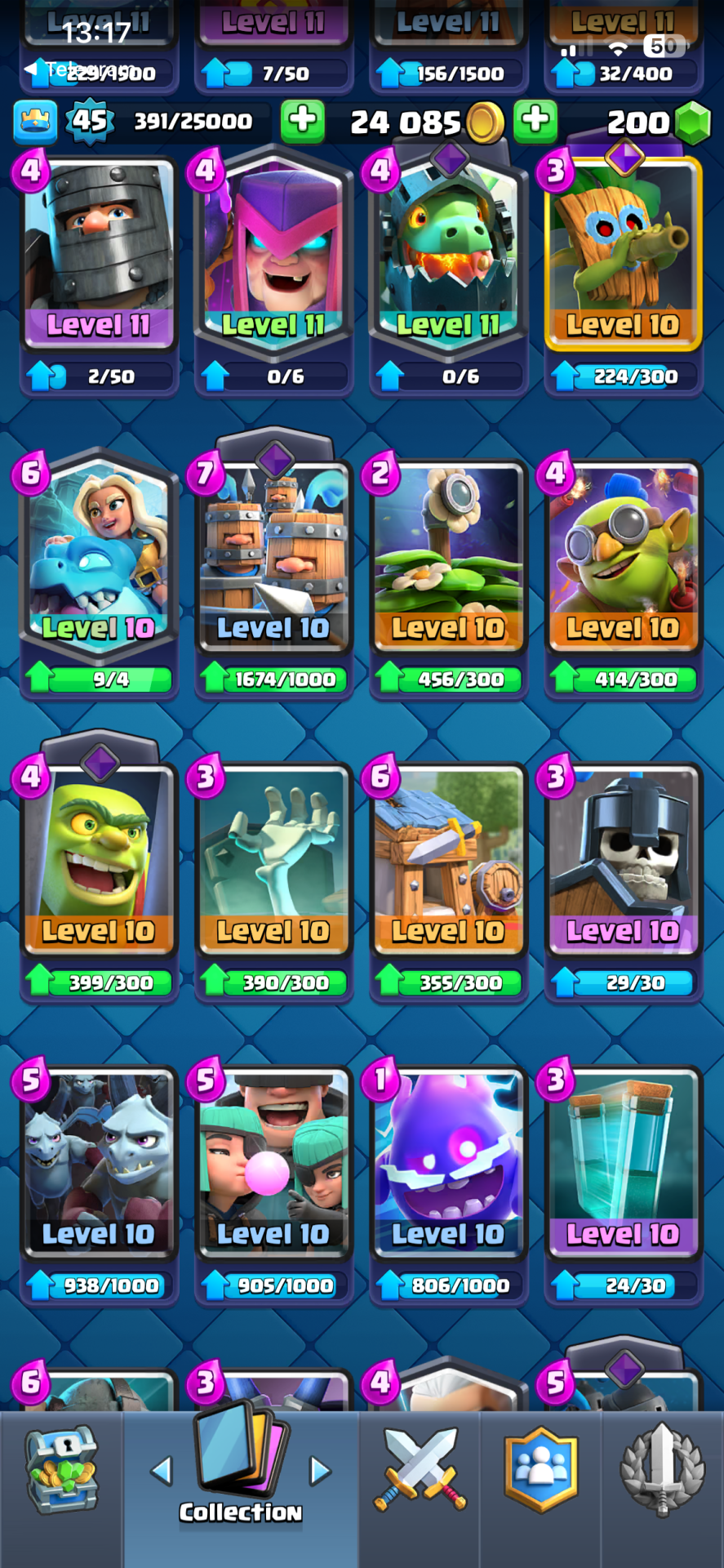Open the Clone potion card showing 24/30
The image size is (724, 1568).
pyautogui.click(x=624, y=1160)
